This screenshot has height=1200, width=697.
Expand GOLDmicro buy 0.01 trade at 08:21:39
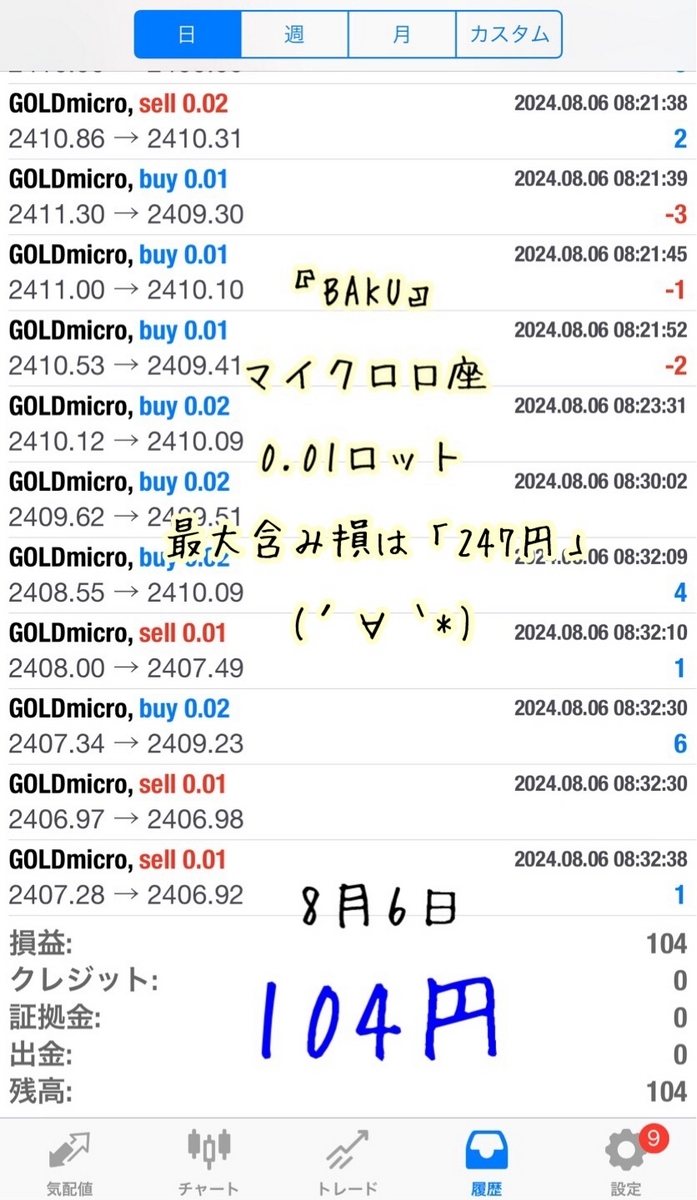[x=348, y=197]
